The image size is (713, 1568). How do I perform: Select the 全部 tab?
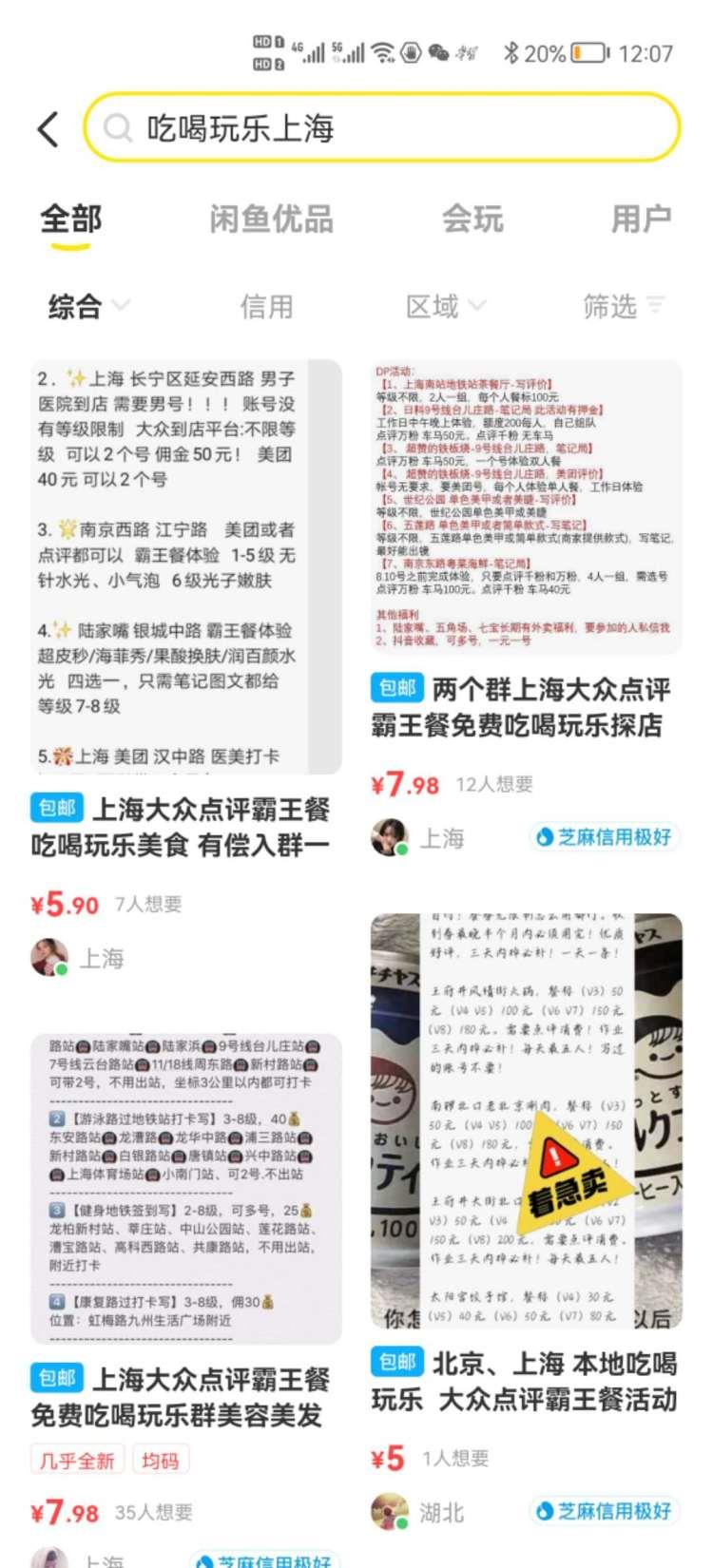(x=70, y=220)
